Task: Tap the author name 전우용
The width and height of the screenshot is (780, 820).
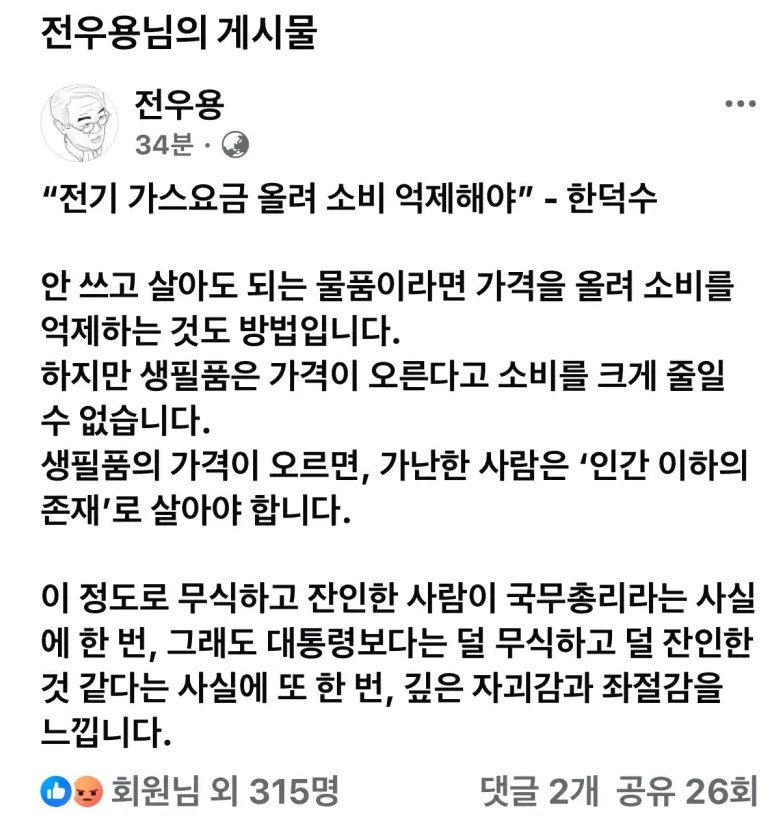Action: click(x=179, y=104)
